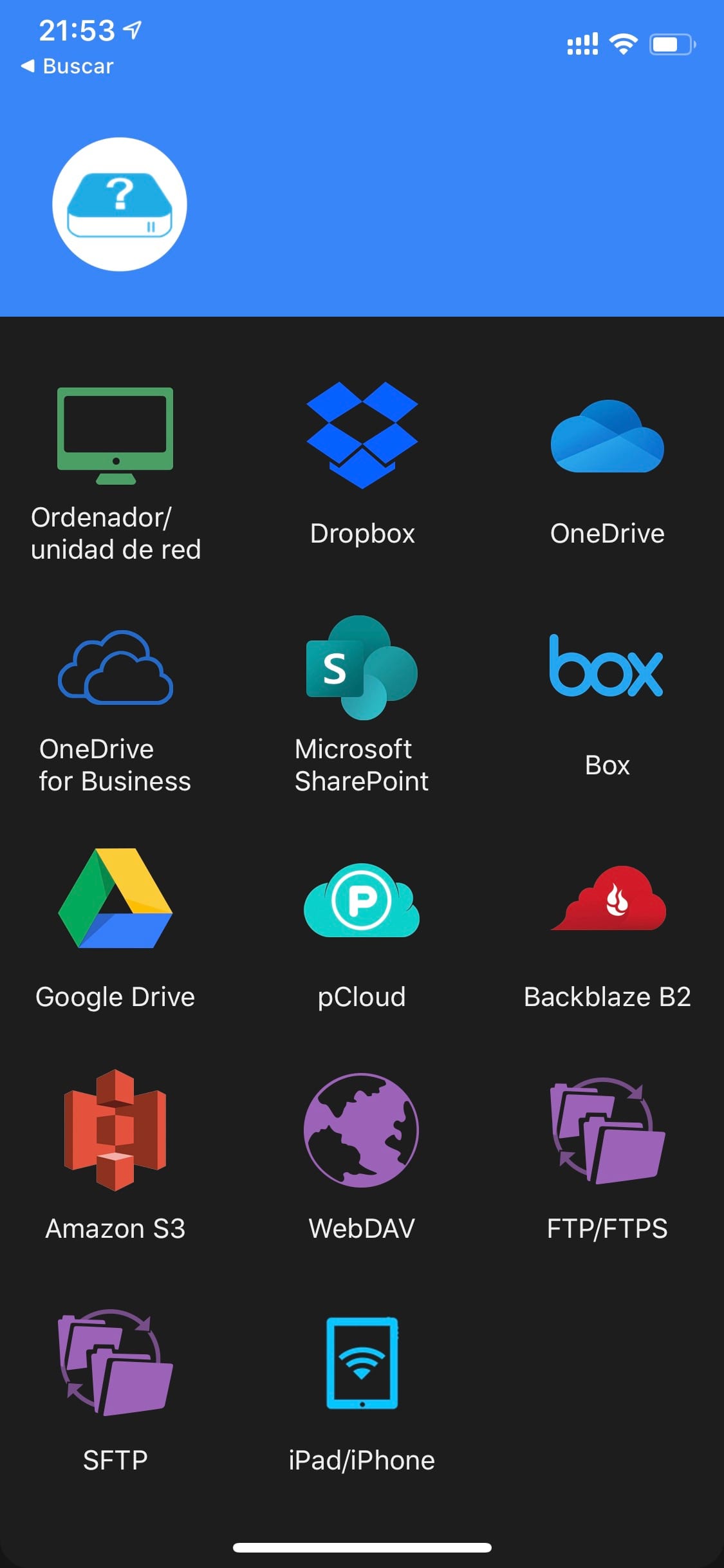Add a OneDrive connection
Screen dimensions: 724x1568
(x=607, y=463)
